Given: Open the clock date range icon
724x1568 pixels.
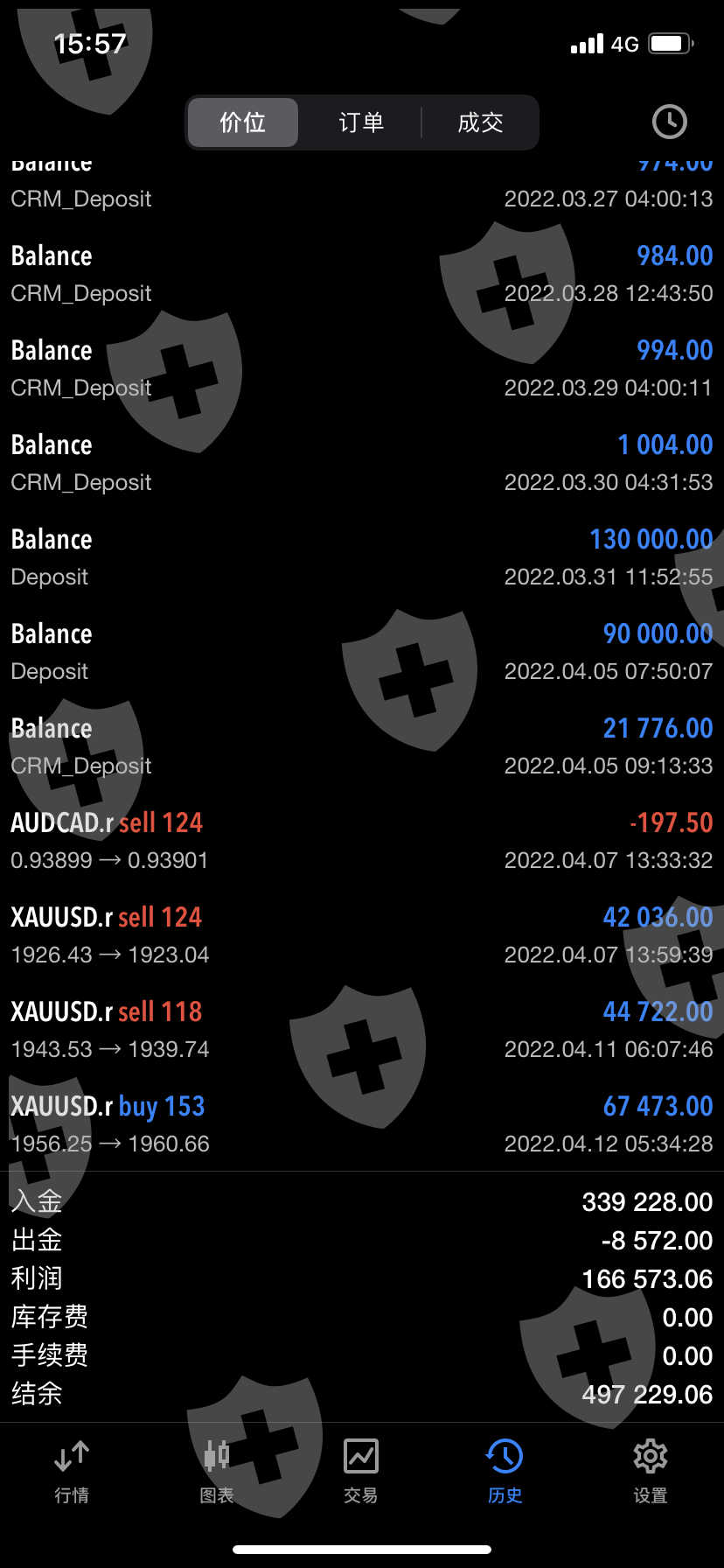Looking at the screenshot, I should [670, 122].
